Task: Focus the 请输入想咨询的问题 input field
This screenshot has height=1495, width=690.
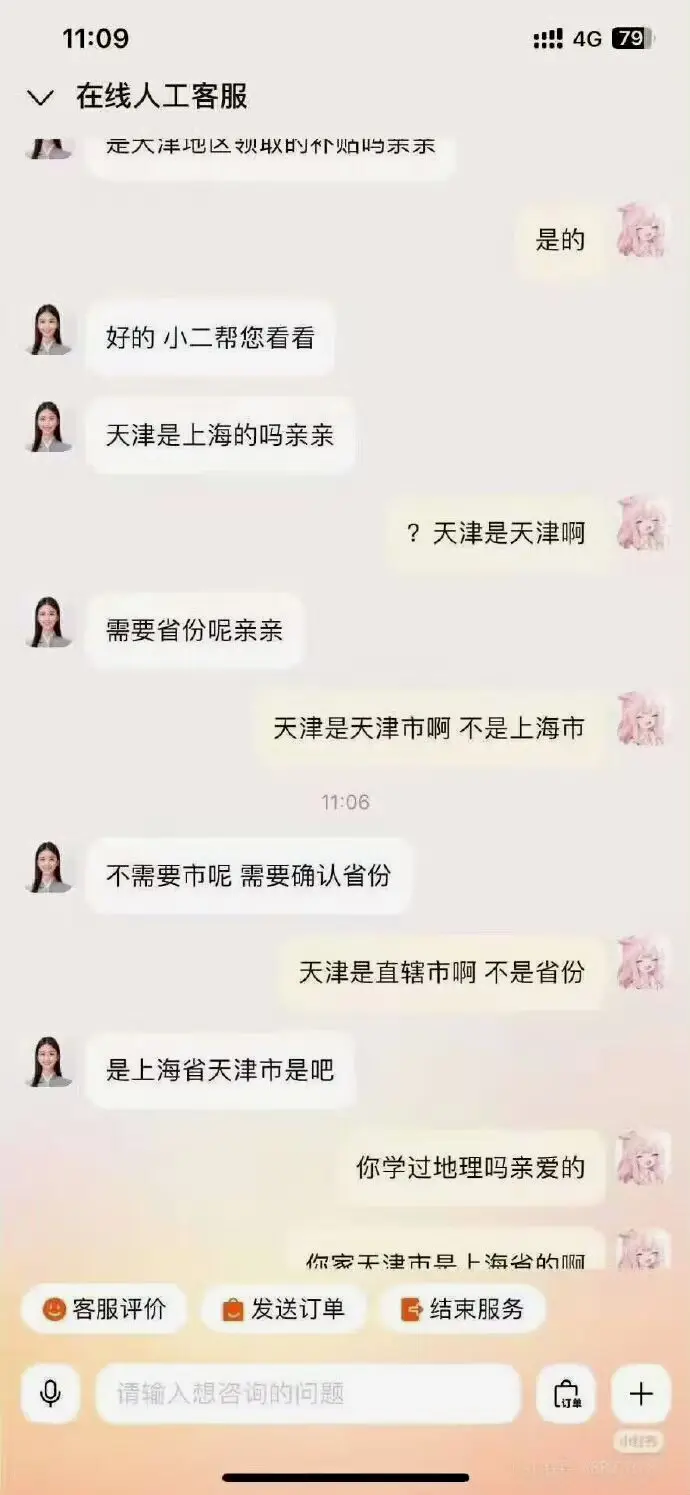Action: coord(308,1393)
